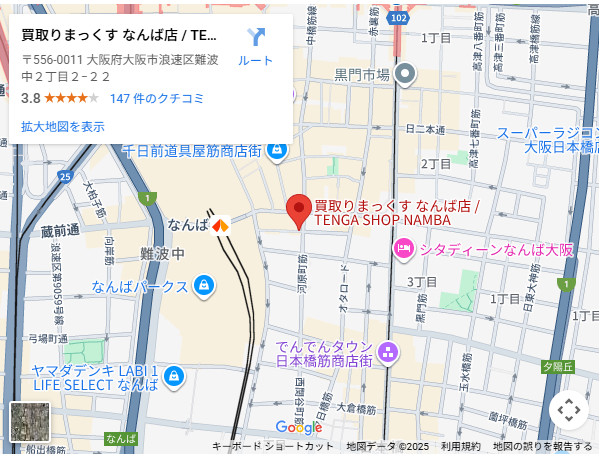
Task: Open the 利用規約 terms link
Action: pyautogui.click(x=460, y=447)
